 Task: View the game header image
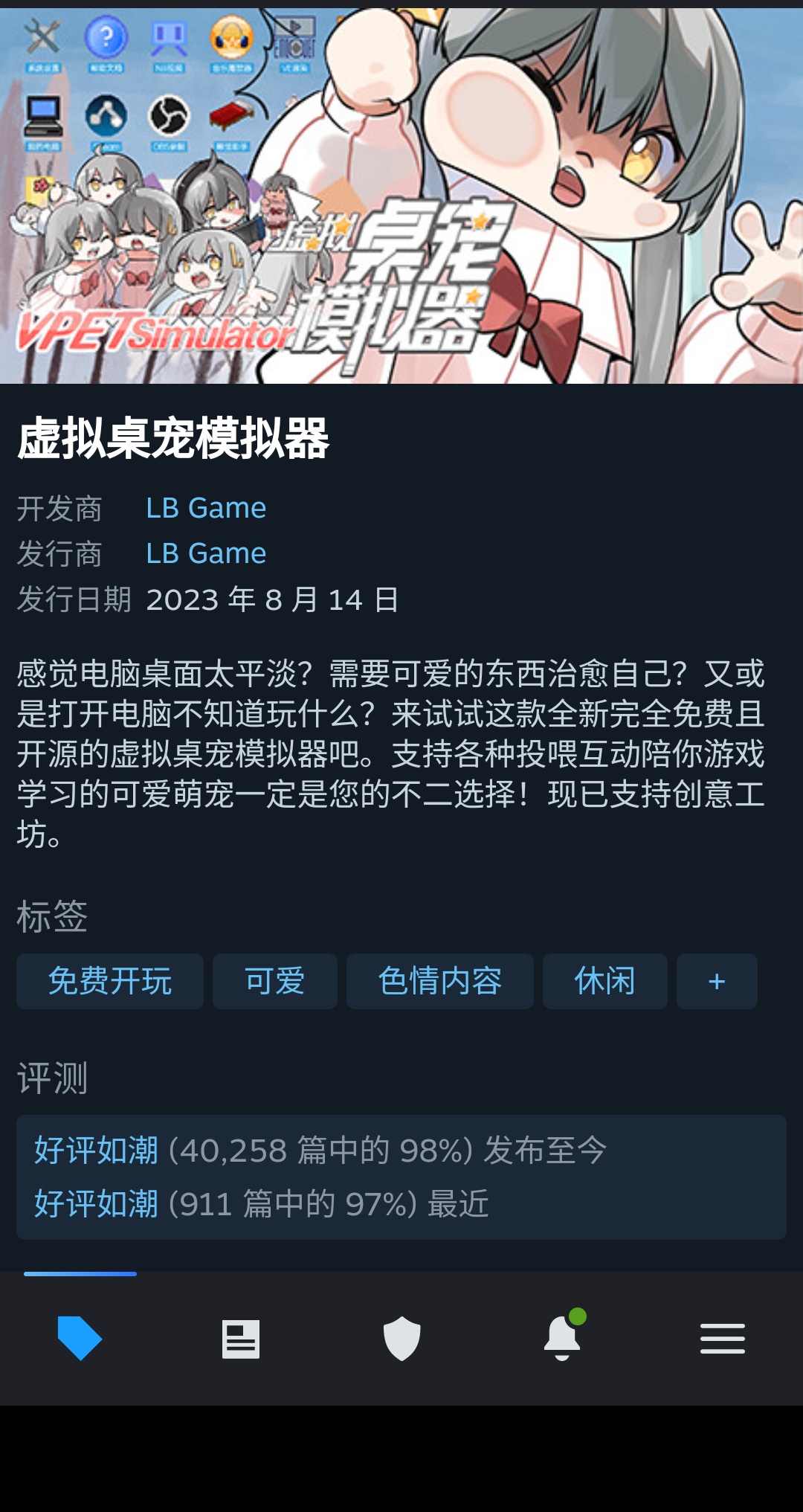click(x=401, y=196)
